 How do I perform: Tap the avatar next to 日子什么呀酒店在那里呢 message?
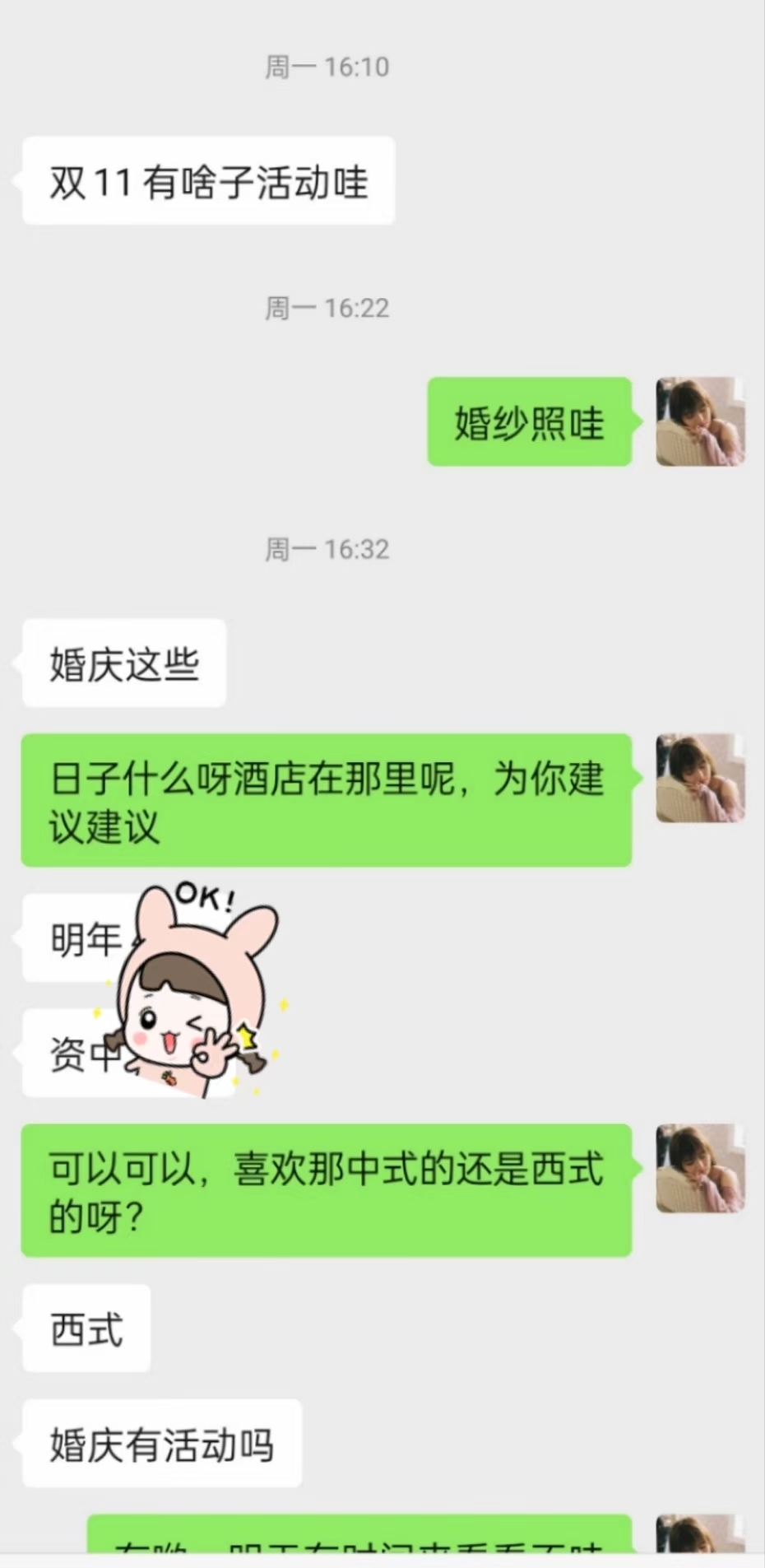[700, 778]
